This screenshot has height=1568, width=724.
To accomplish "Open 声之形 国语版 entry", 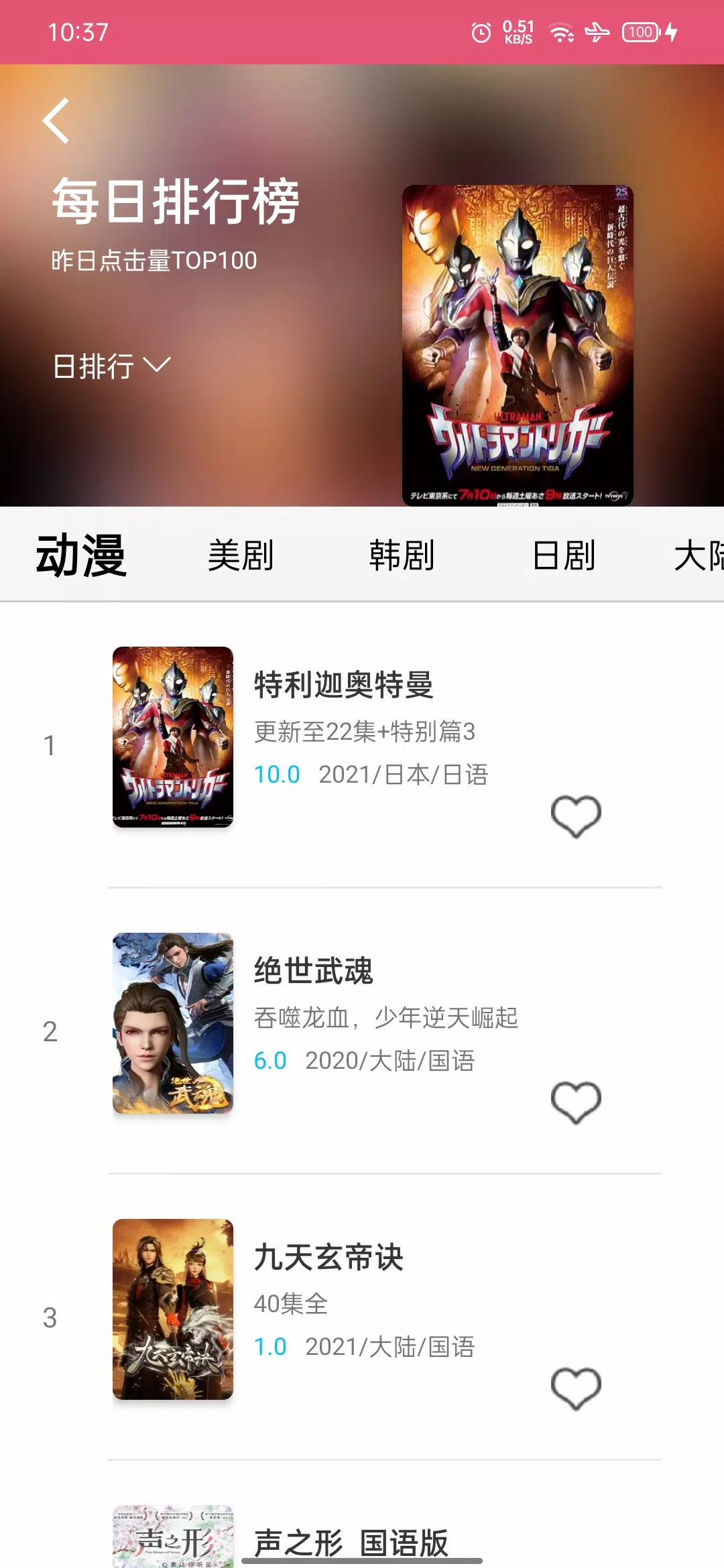I will click(x=351, y=1543).
